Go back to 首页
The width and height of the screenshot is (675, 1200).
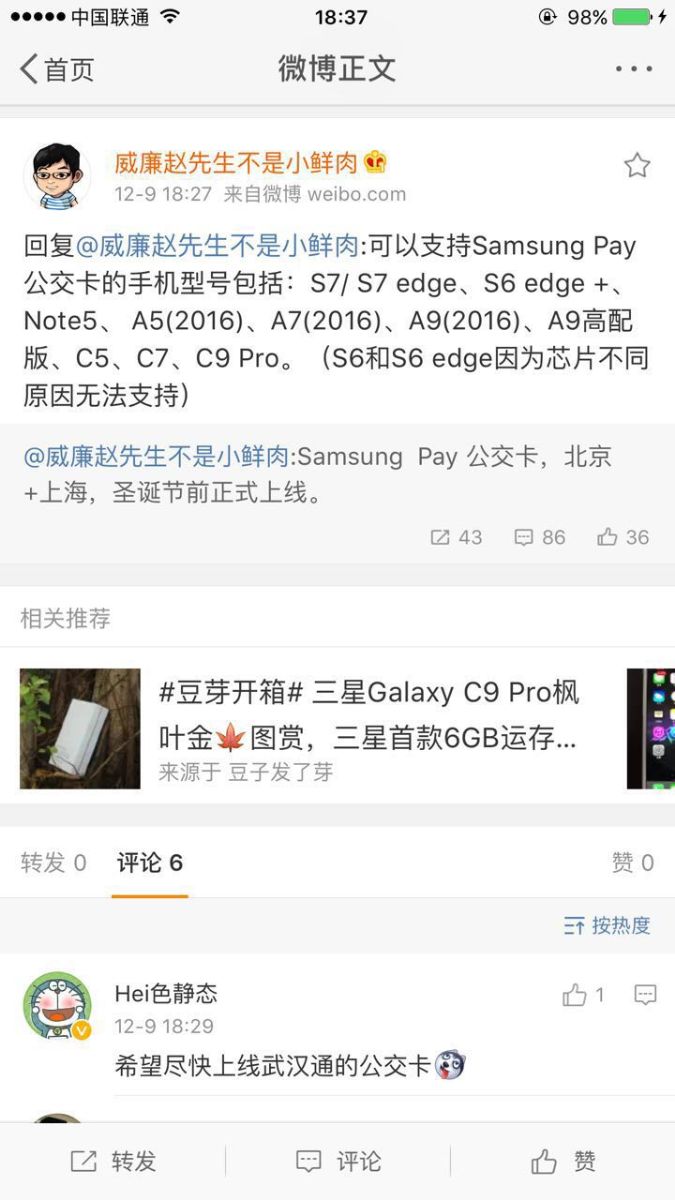point(57,69)
